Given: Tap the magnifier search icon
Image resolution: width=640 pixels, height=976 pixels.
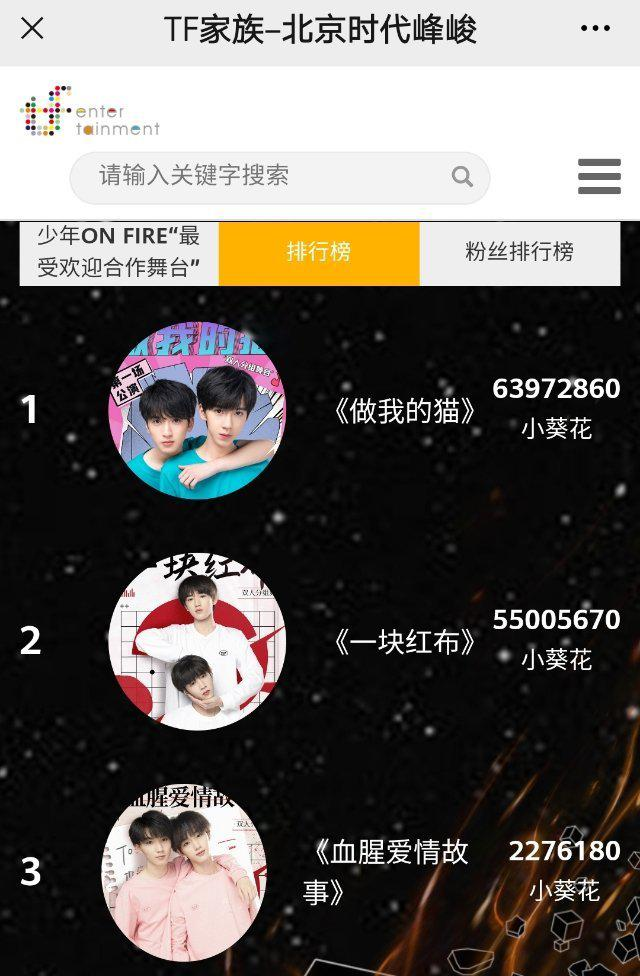Looking at the screenshot, I should (462, 177).
